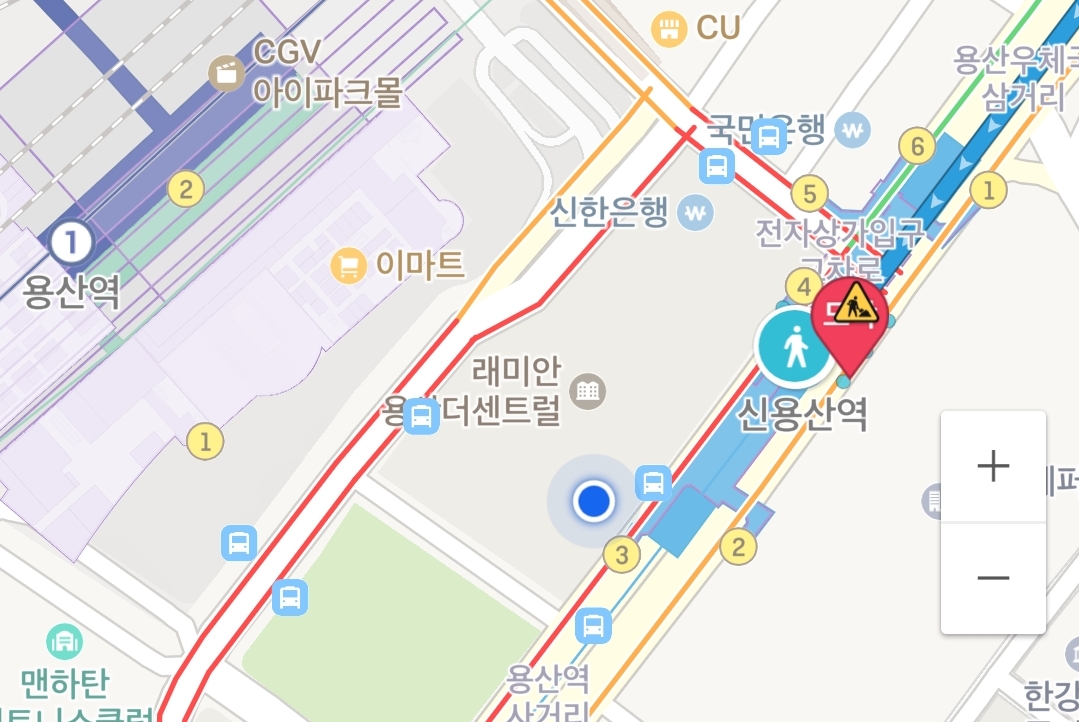Zoom in with the plus button
The height and width of the screenshot is (722, 1079).
coord(993,466)
